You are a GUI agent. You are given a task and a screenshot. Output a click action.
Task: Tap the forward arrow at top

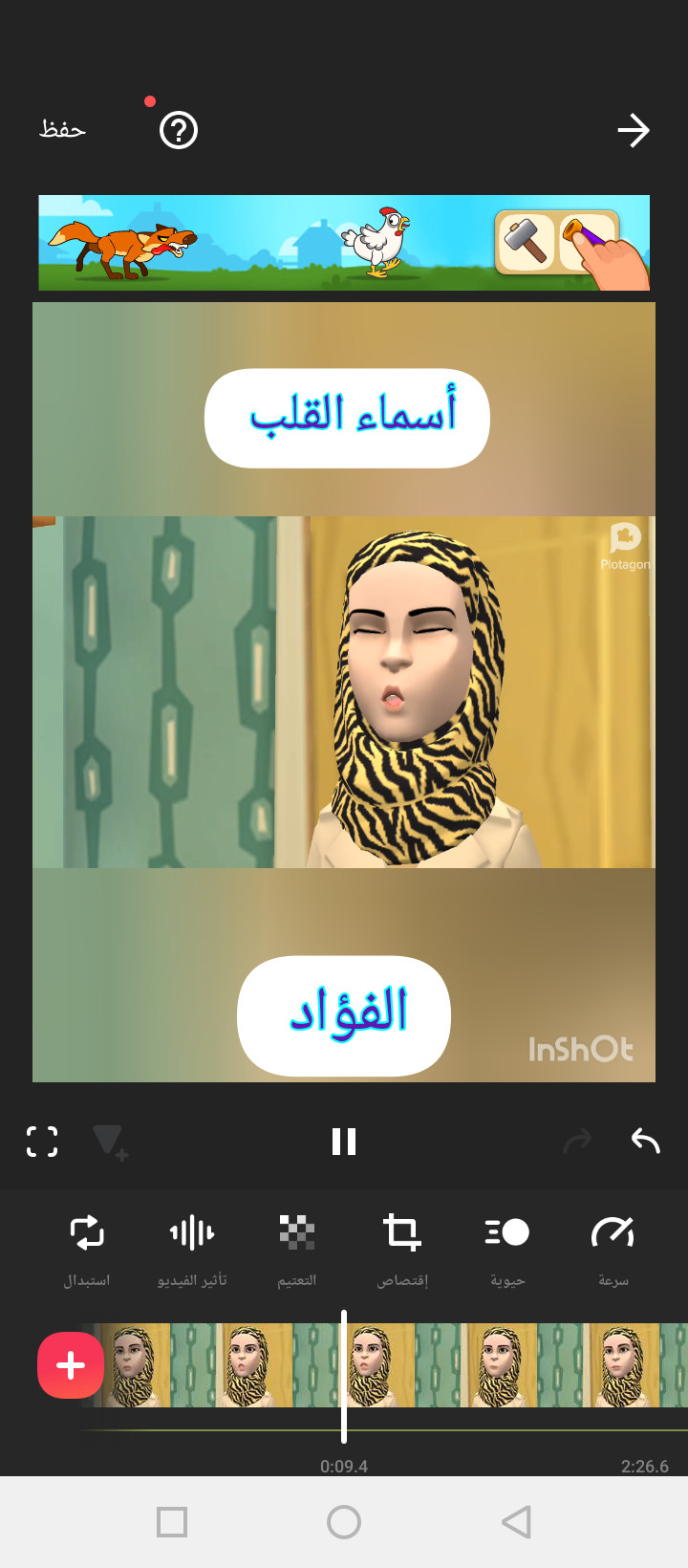633,130
